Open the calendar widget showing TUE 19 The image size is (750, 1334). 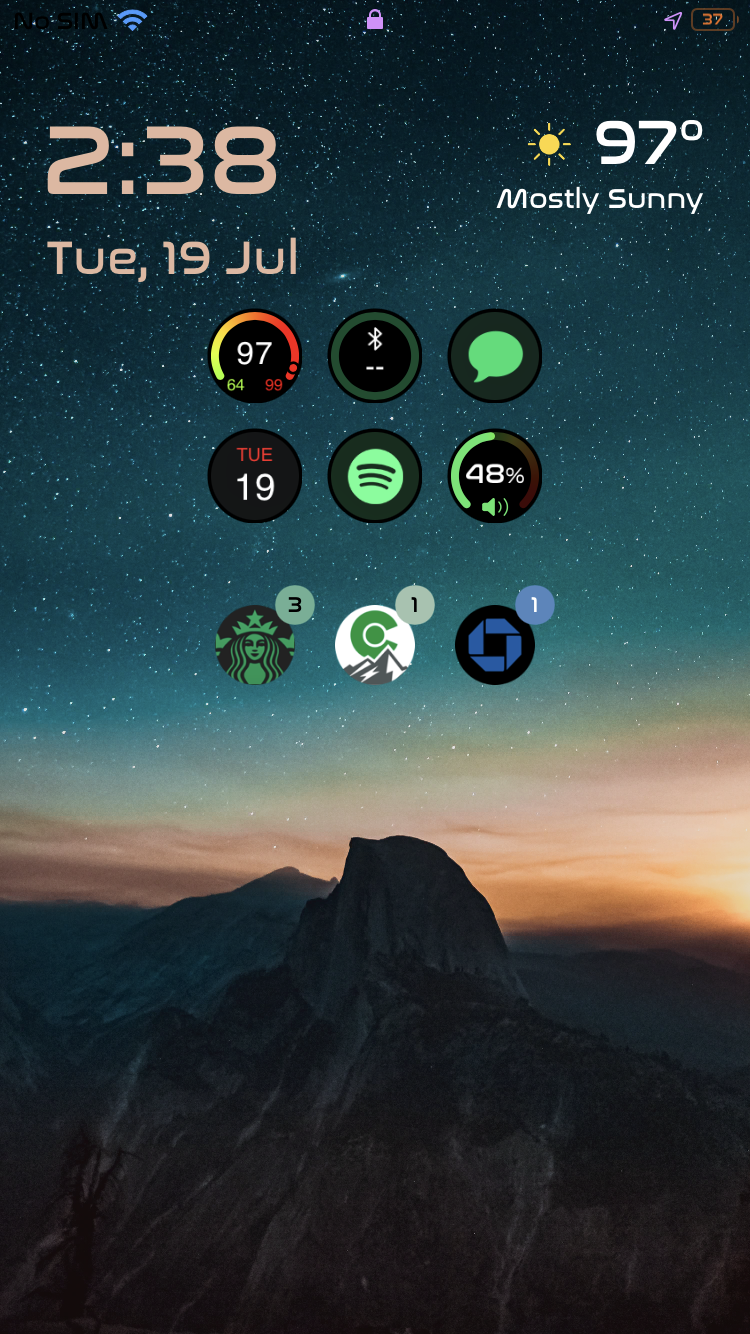click(255, 476)
